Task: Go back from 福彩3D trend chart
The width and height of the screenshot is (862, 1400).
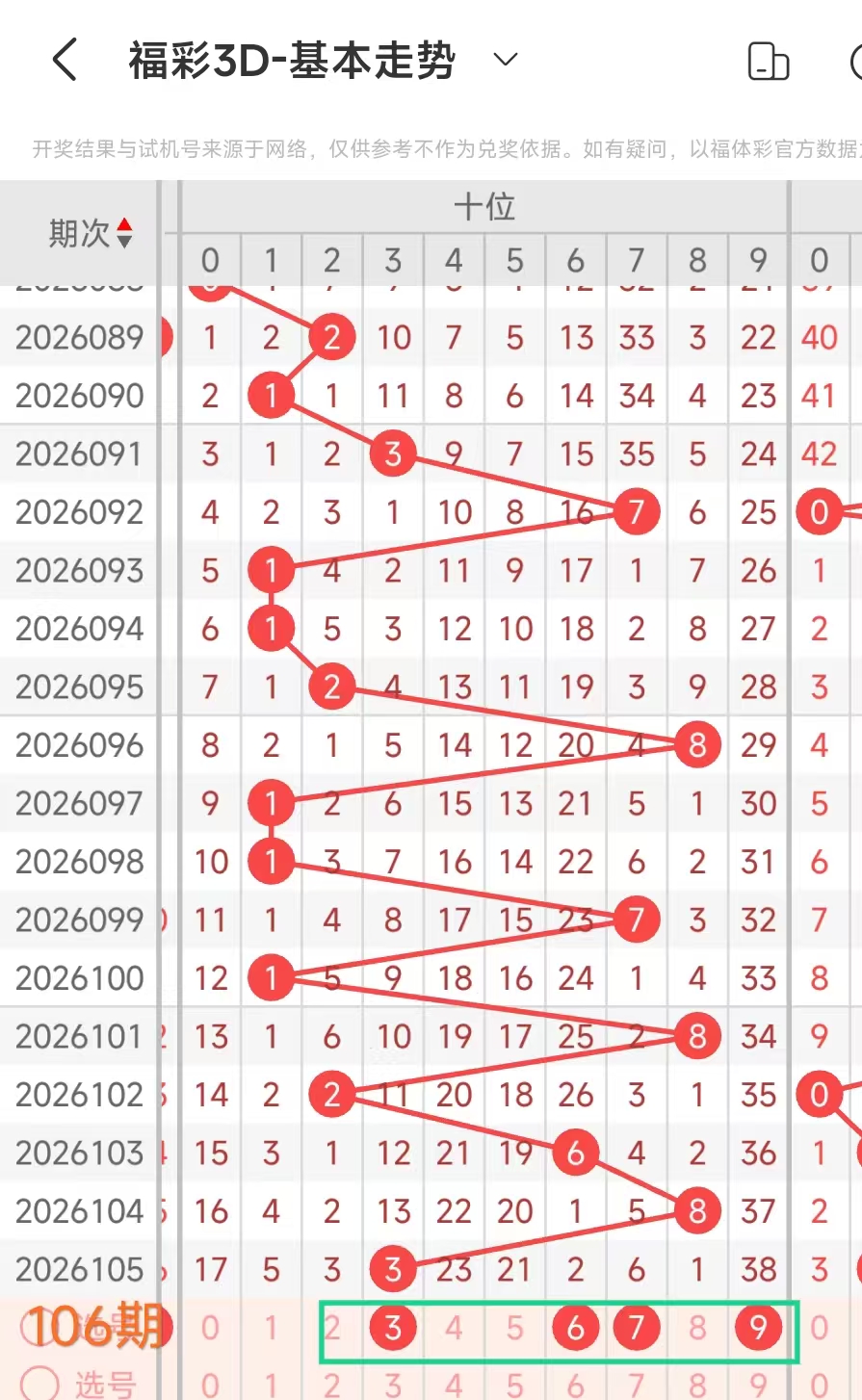Action: (x=65, y=61)
